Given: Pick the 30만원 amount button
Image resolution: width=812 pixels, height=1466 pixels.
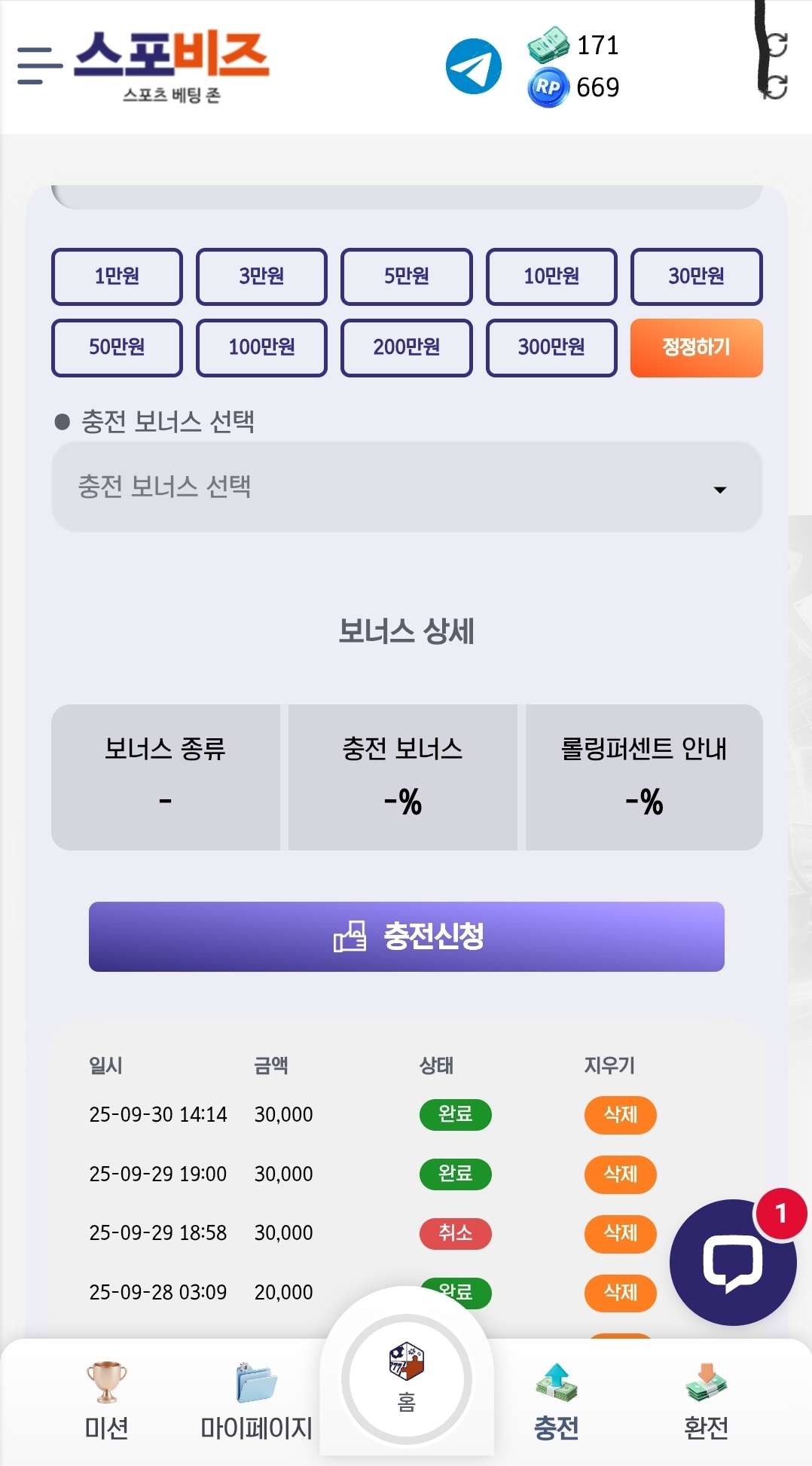Looking at the screenshot, I should tap(697, 276).
